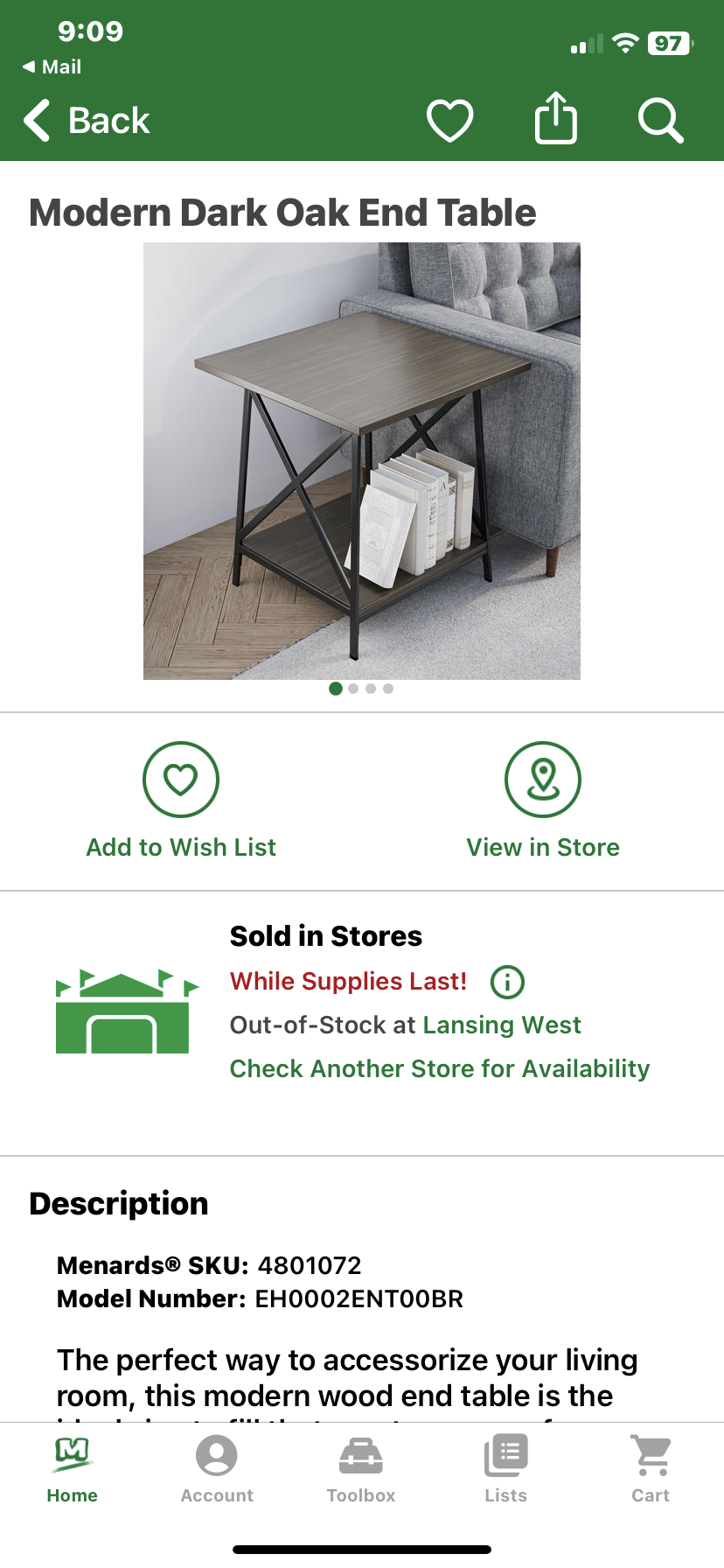Go back to the previous screen

[87, 121]
